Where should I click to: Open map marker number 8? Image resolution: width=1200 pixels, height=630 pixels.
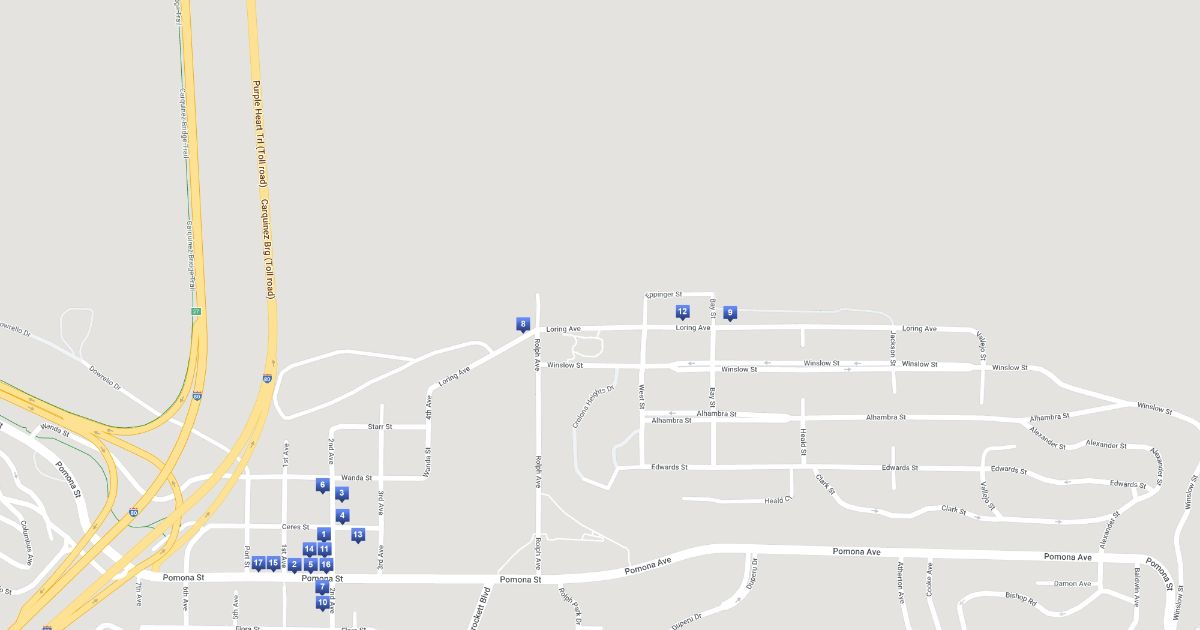tap(522, 324)
